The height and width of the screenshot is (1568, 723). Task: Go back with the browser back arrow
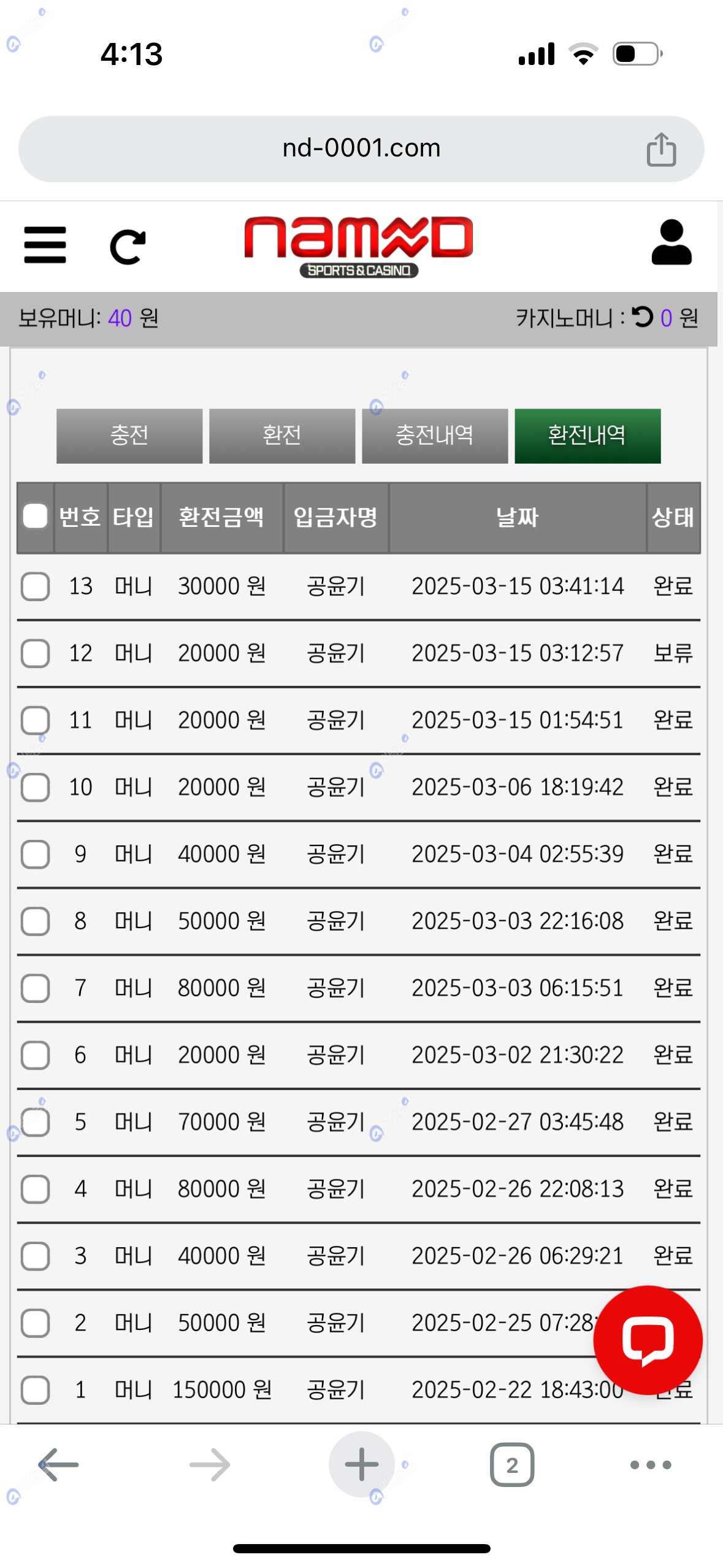[x=58, y=1464]
